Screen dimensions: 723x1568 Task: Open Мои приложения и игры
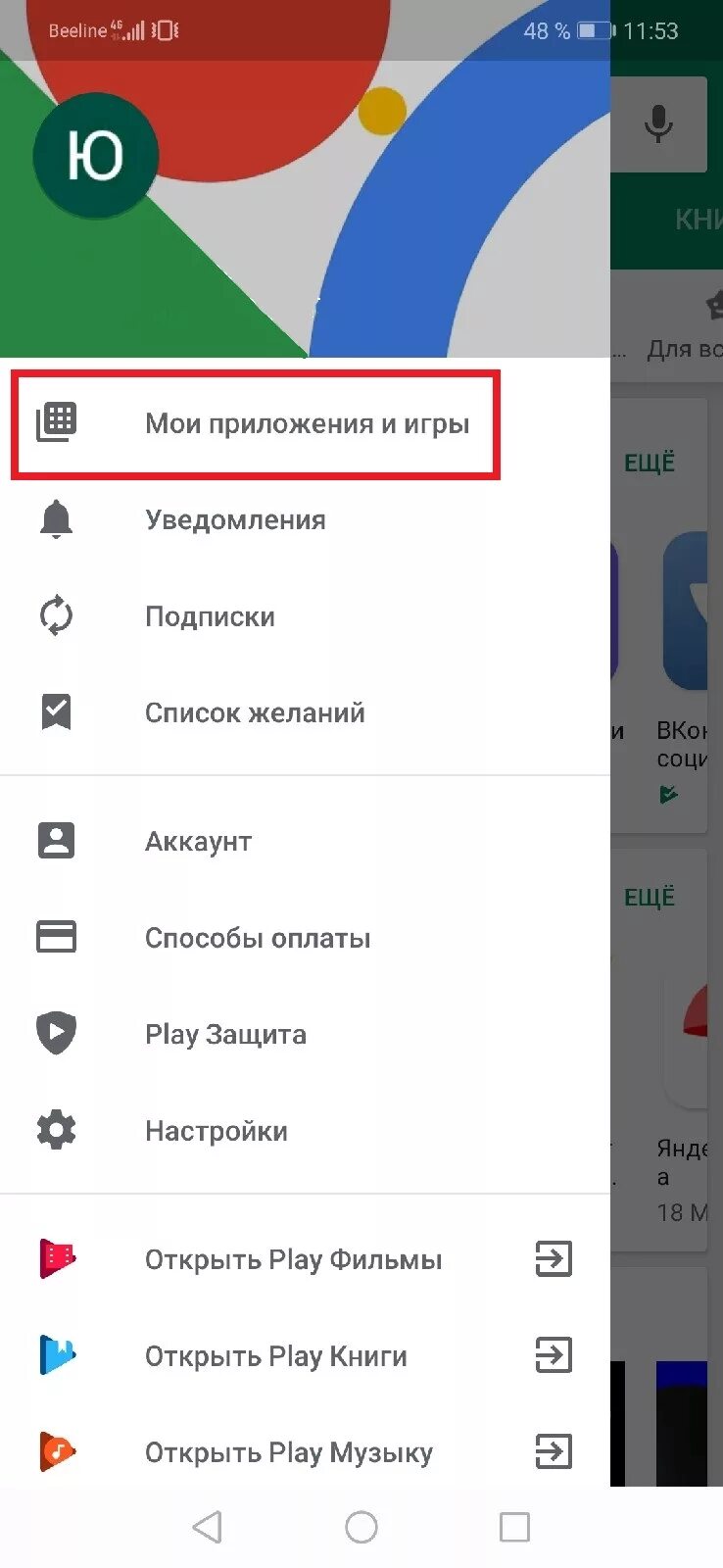(x=305, y=424)
